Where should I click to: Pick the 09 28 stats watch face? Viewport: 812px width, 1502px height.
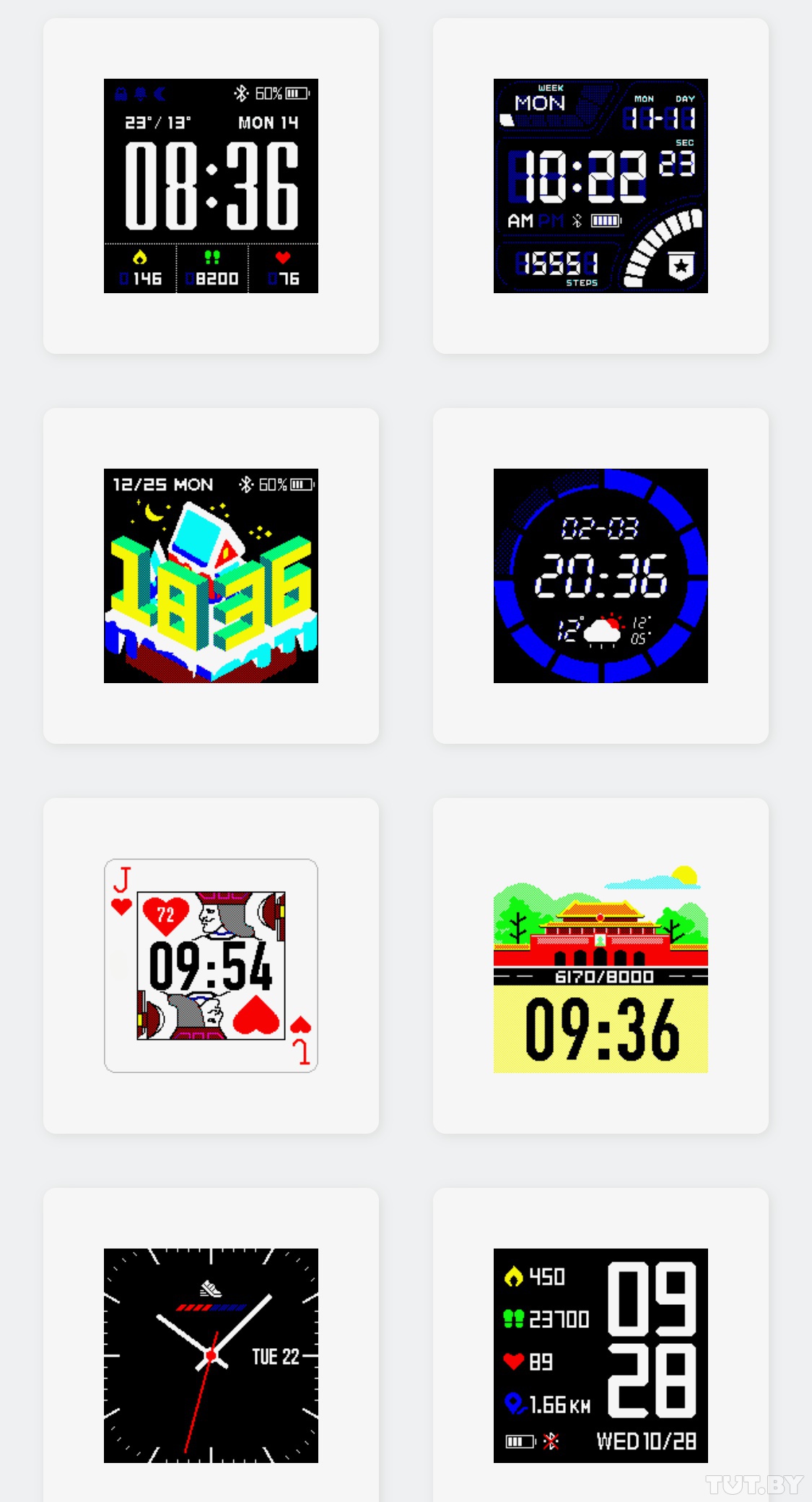[x=601, y=1355]
